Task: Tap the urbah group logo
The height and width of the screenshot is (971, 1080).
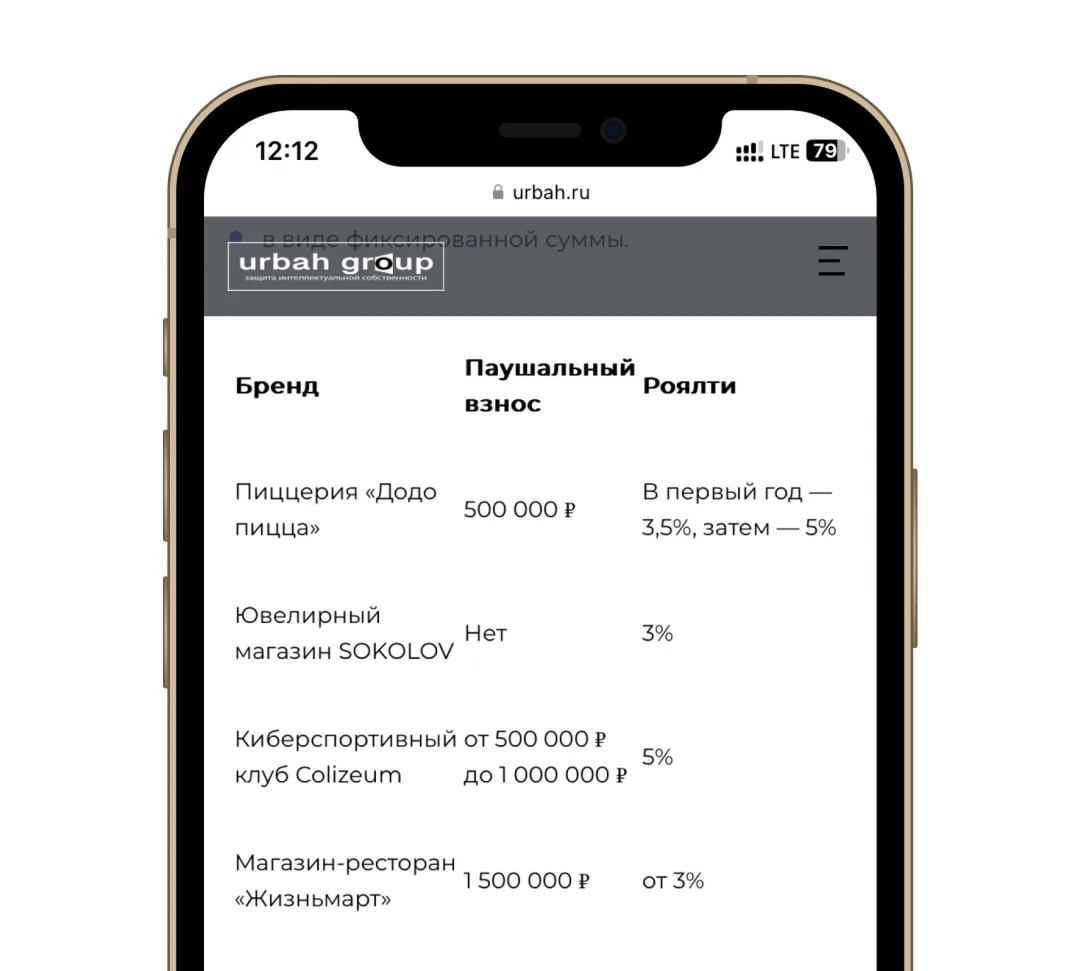Action: (336, 266)
